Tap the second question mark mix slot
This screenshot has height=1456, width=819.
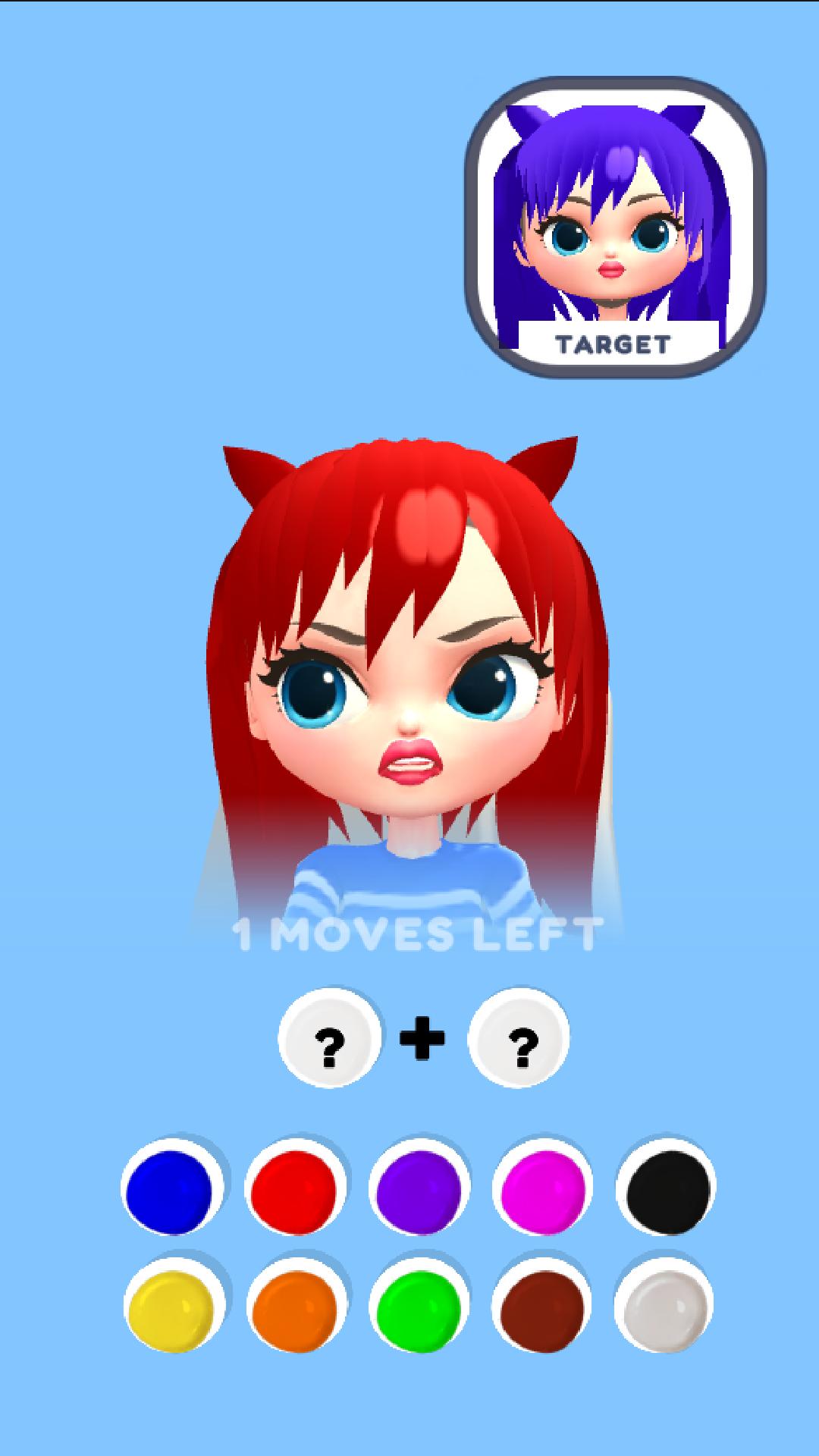click(519, 1038)
